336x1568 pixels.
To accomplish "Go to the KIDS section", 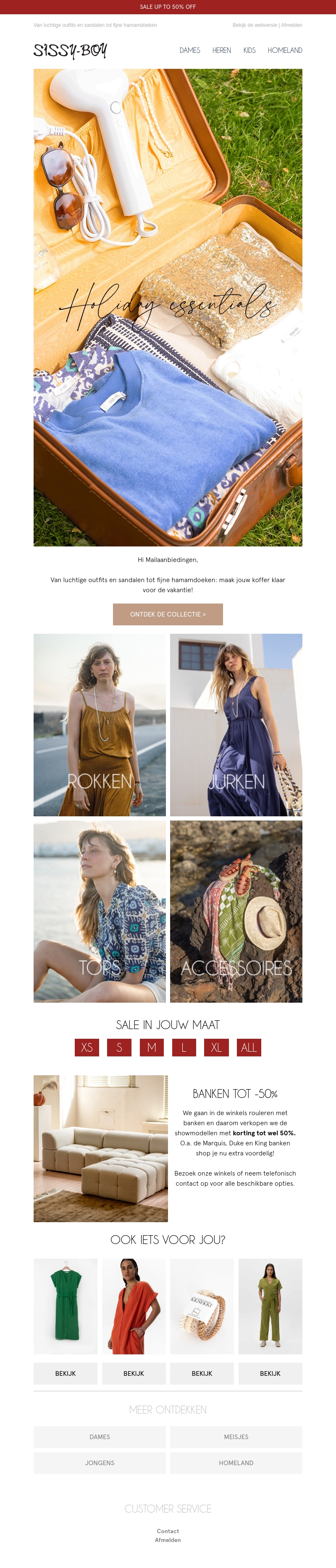I will (249, 50).
